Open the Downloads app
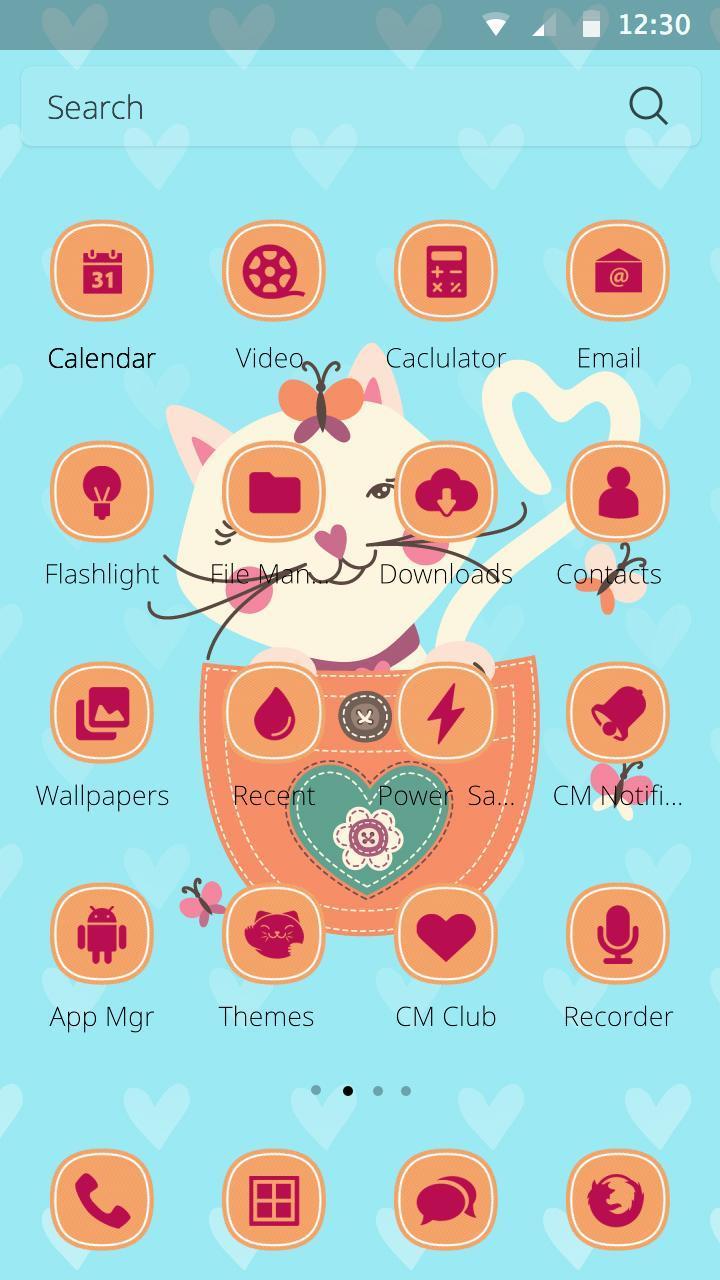 tap(445, 492)
